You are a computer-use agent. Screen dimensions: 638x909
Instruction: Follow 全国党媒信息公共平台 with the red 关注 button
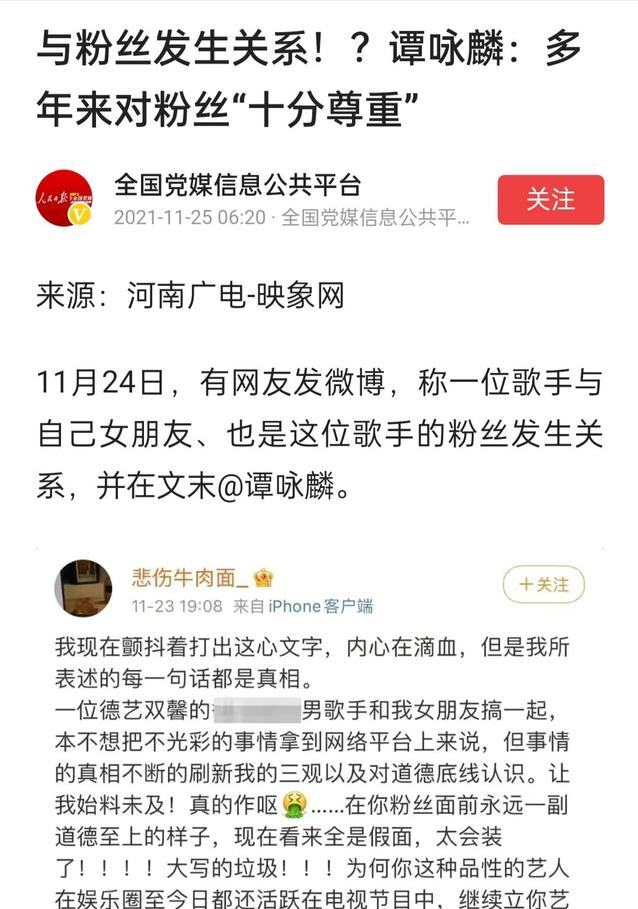click(x=551, y=199)
